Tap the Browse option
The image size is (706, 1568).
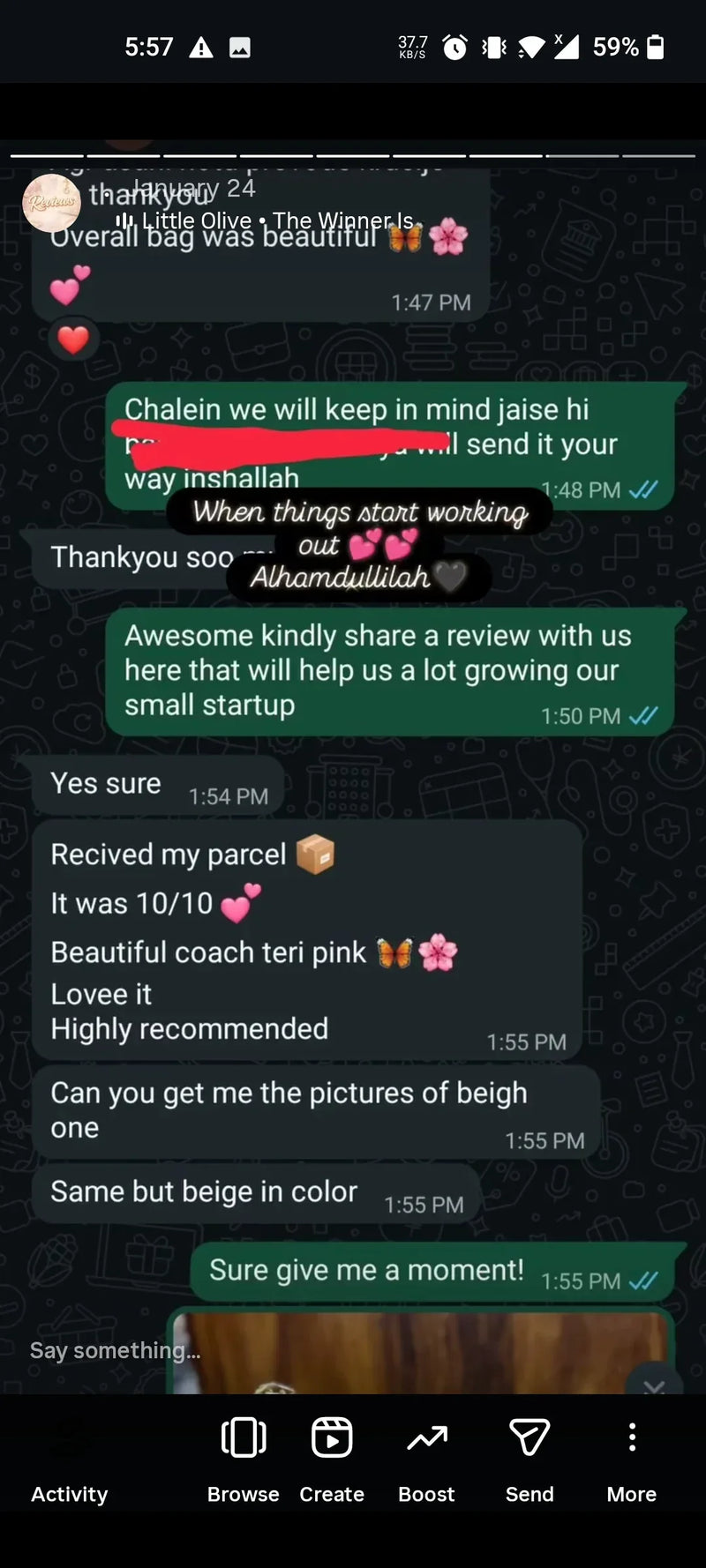point(243,1460)
